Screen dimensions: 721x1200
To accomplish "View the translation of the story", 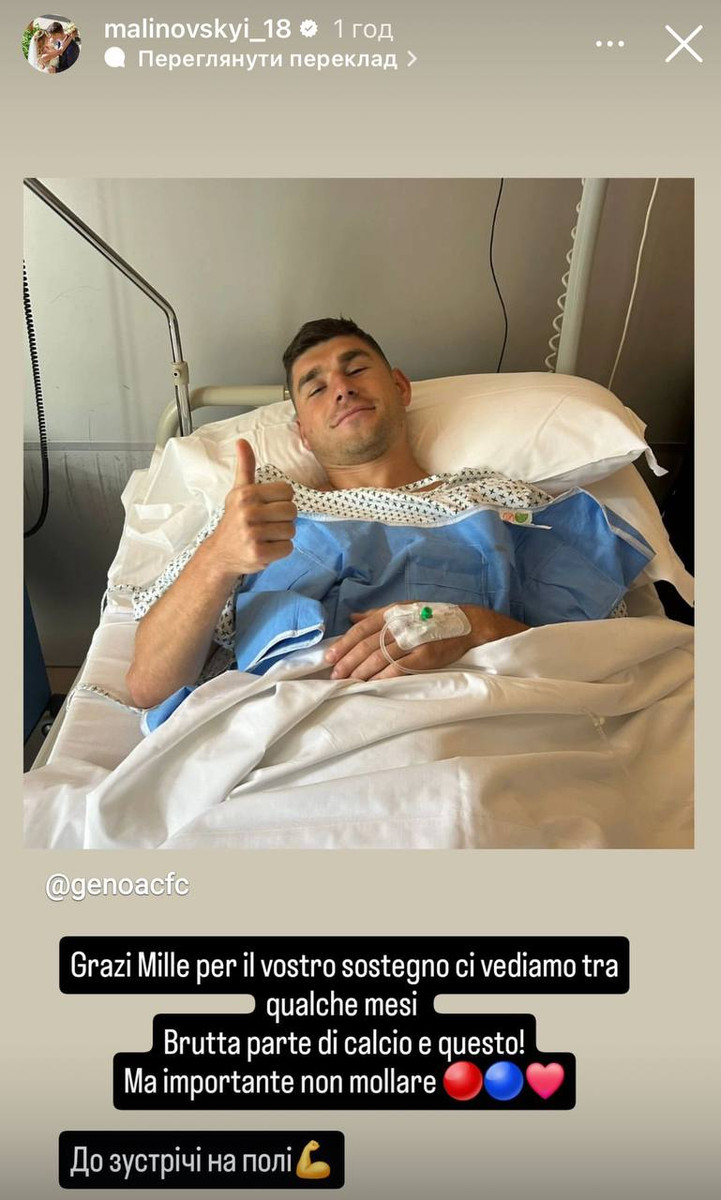I will tap(266, 59).
